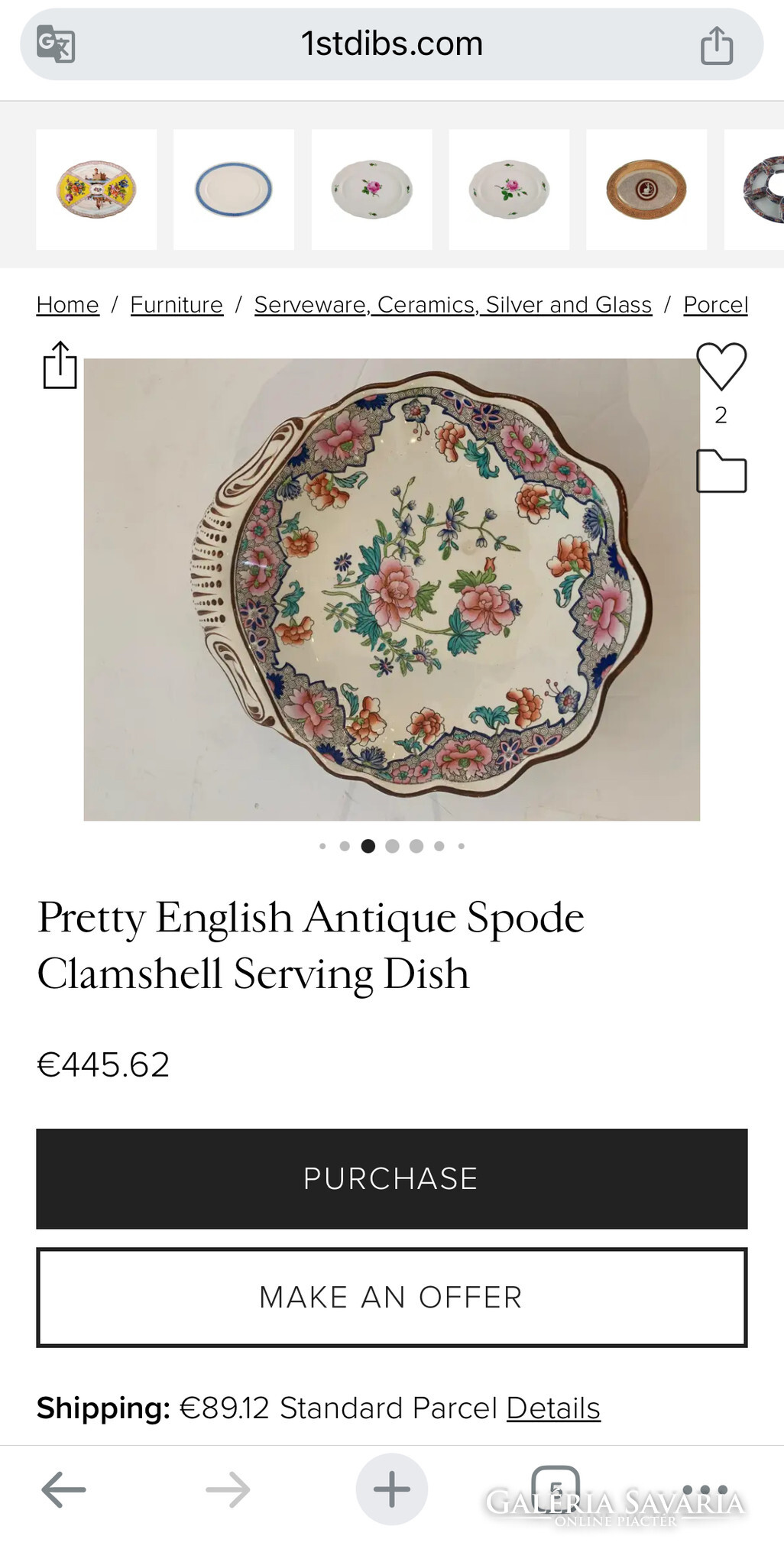Screen dimensions: 784x1565
Task: View the Spode dish main photo
Action: [x=391, y=589]
